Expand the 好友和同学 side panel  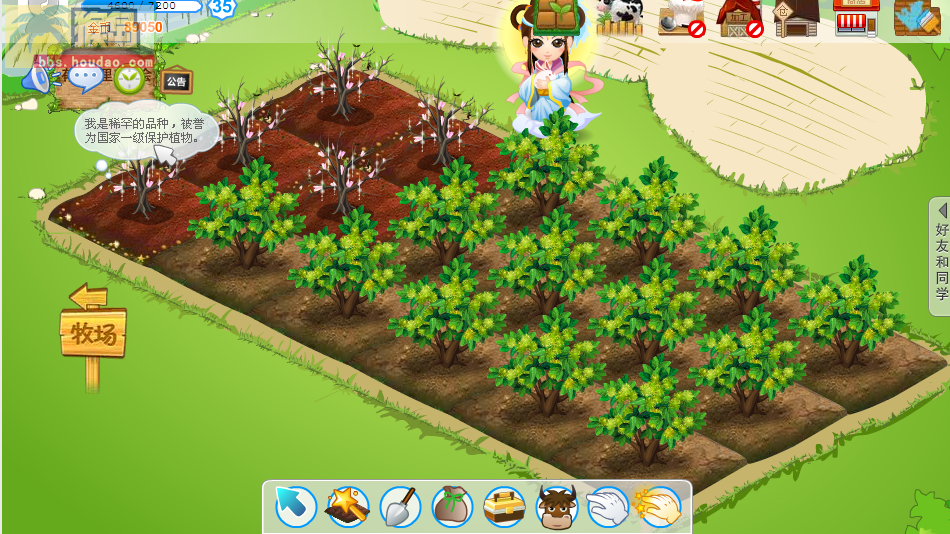940,255
